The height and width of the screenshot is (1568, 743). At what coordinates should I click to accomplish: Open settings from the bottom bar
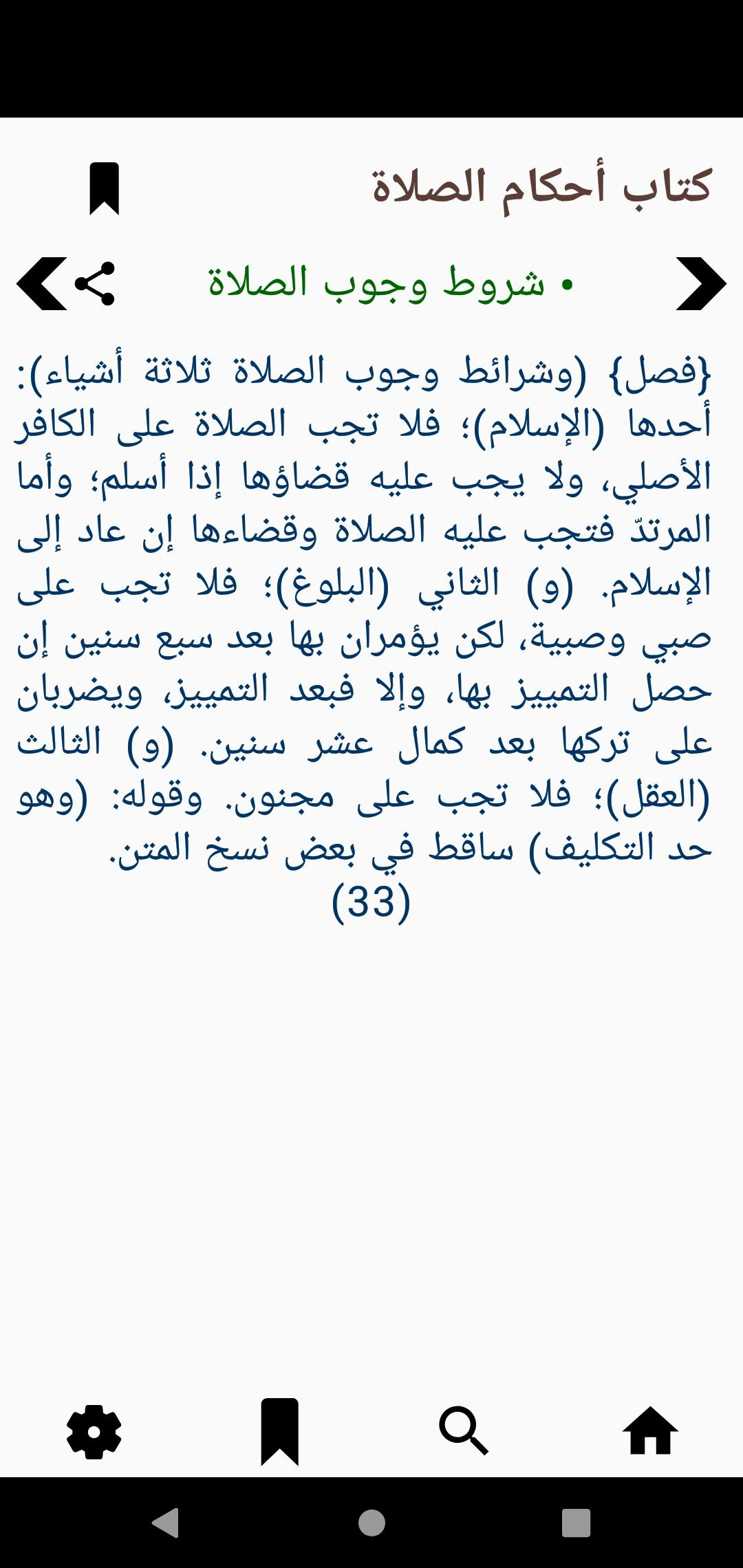[94, 1433]
